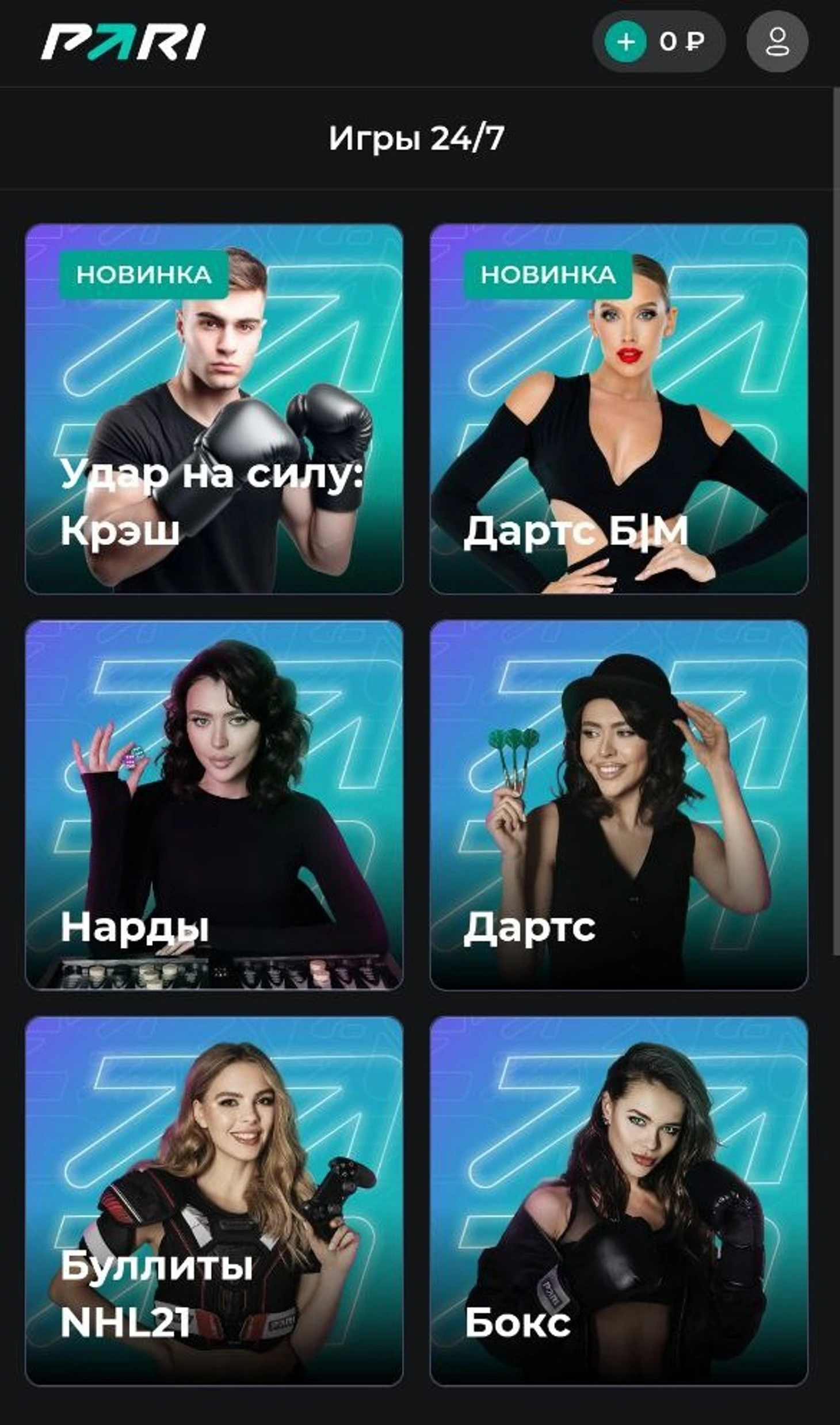Choose the Бокс game card
840x1425 pixels.
tap(618, 1201)
